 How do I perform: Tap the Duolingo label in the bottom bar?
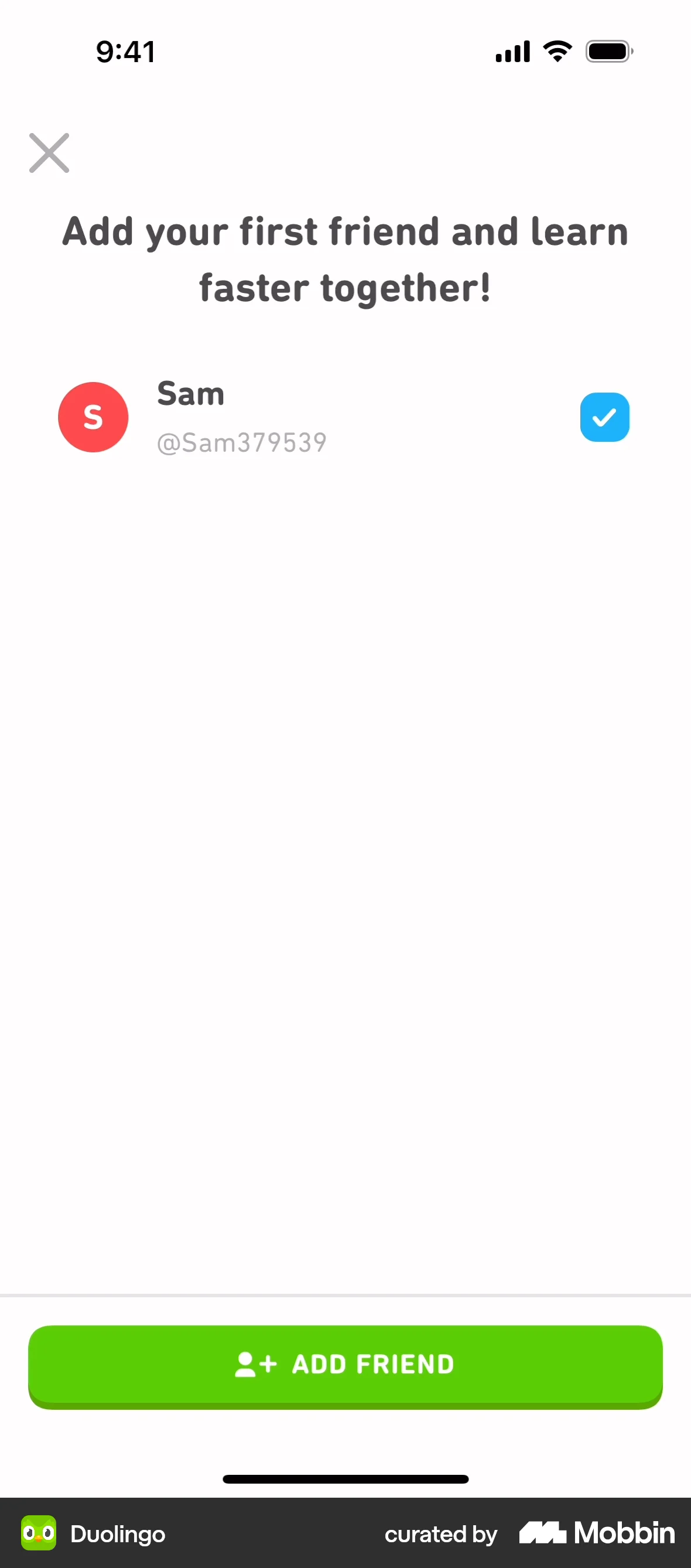pos(117,1535)
